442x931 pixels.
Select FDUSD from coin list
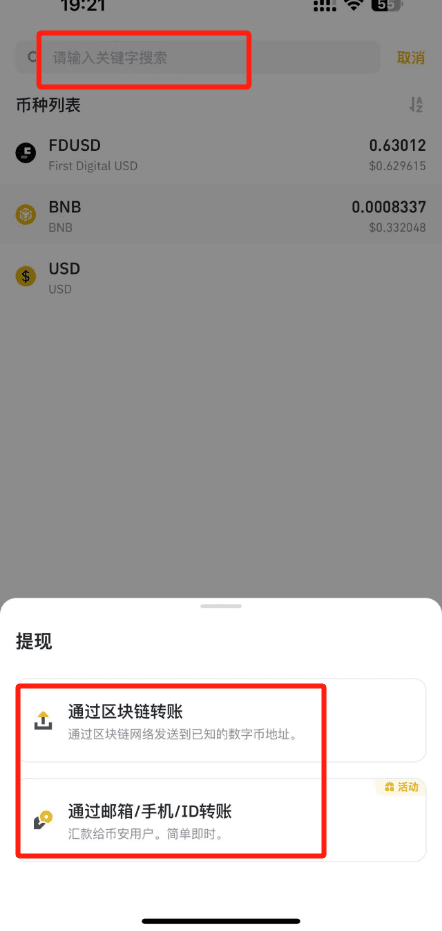(221, 153)
